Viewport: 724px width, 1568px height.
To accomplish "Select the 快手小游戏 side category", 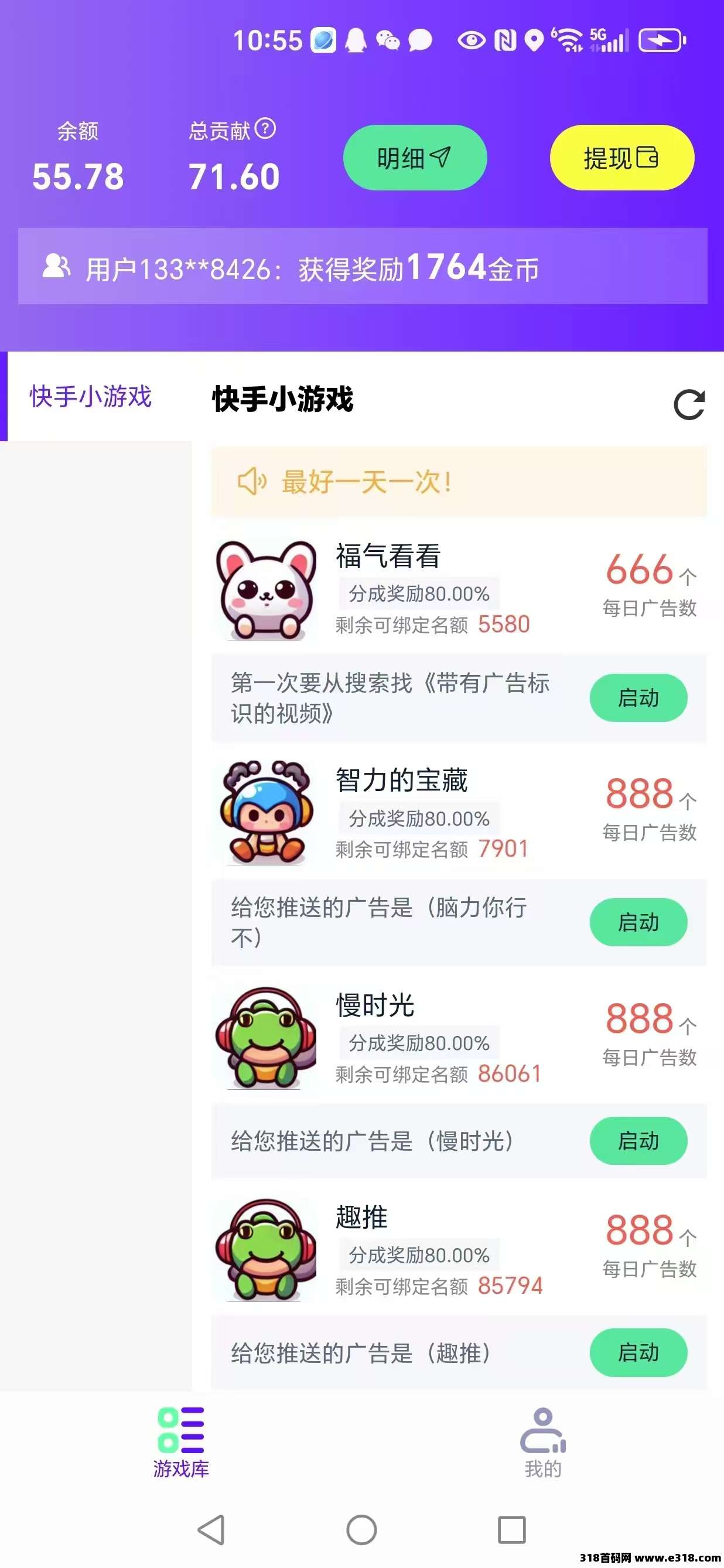I will point(91,397).
